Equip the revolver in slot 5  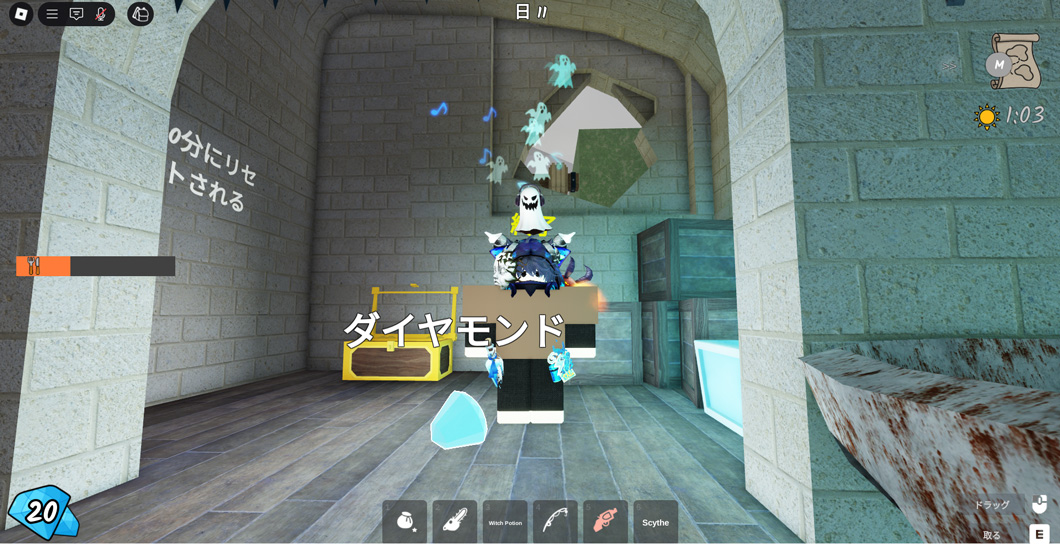tap(605, 522)
